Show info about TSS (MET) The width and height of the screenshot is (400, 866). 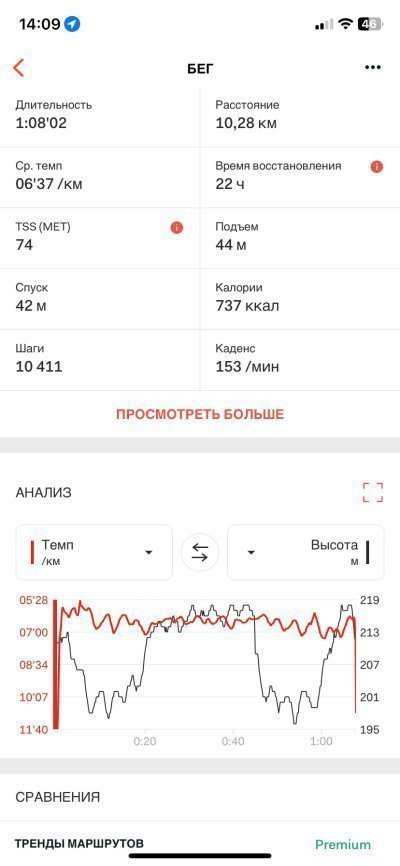pyautogui.click(x=177, y=228)
